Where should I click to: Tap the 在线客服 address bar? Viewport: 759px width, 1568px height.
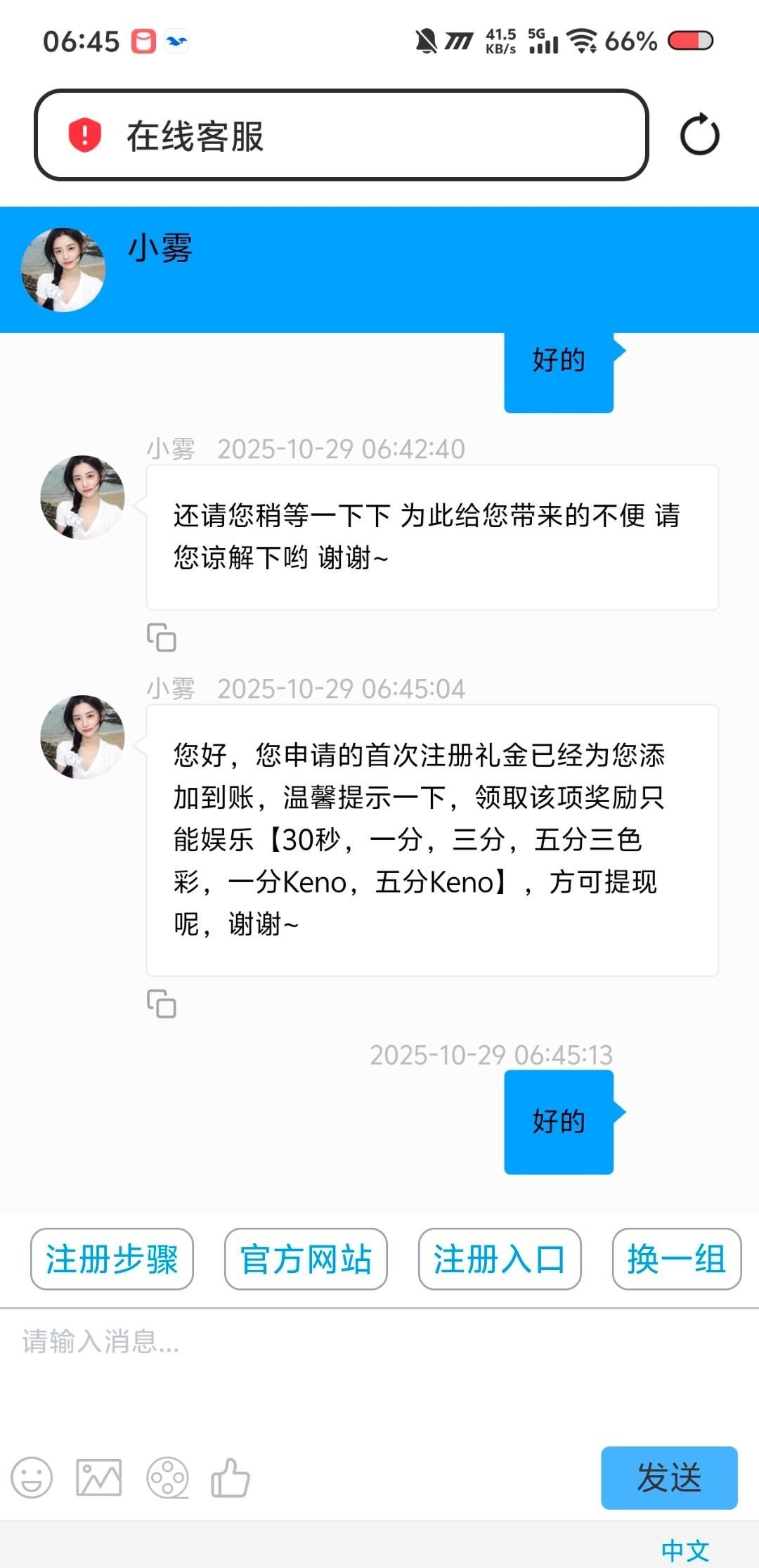pyautogui.click(x=341, y=135)
